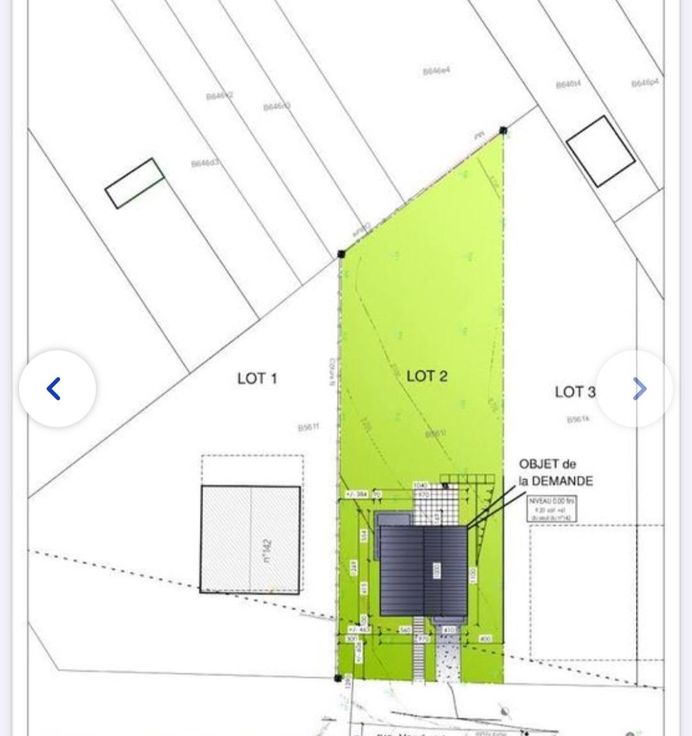Show the next image

pyautogui.click(x=637, y=389)
